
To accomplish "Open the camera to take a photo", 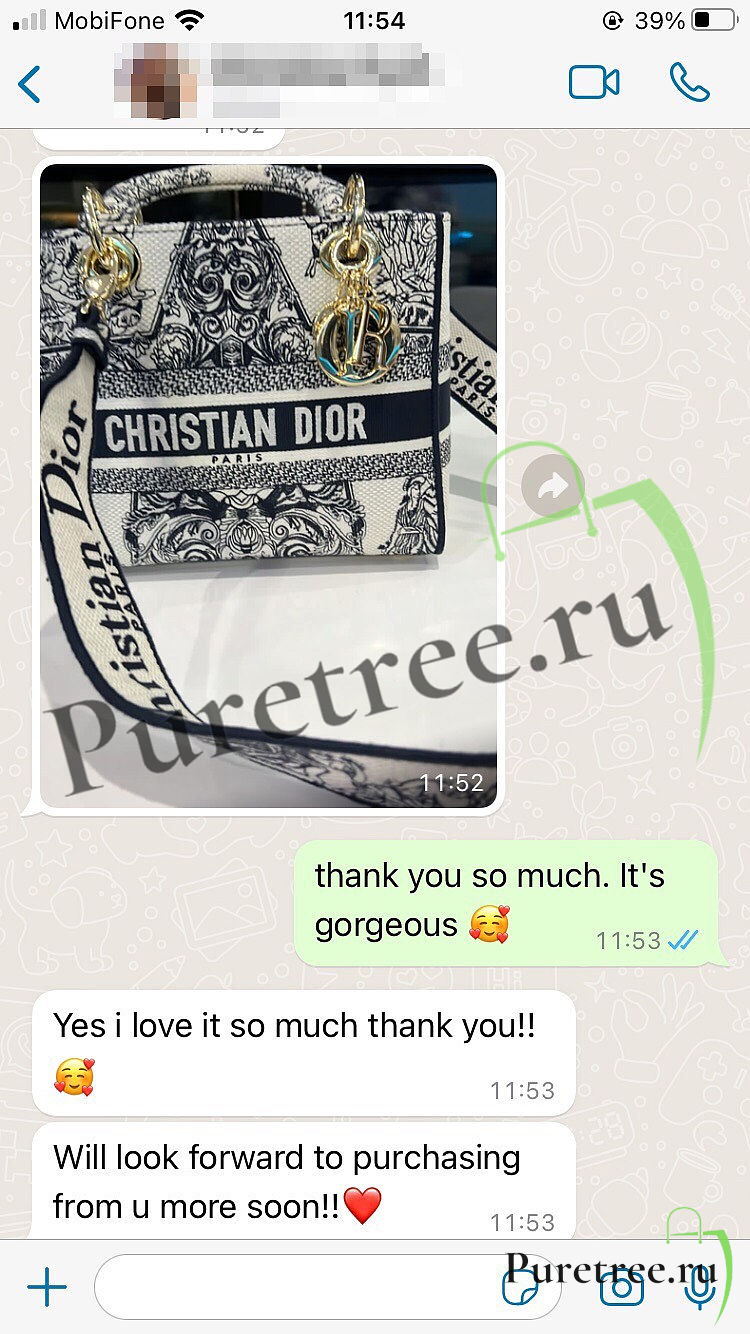I will point(621,1288).
